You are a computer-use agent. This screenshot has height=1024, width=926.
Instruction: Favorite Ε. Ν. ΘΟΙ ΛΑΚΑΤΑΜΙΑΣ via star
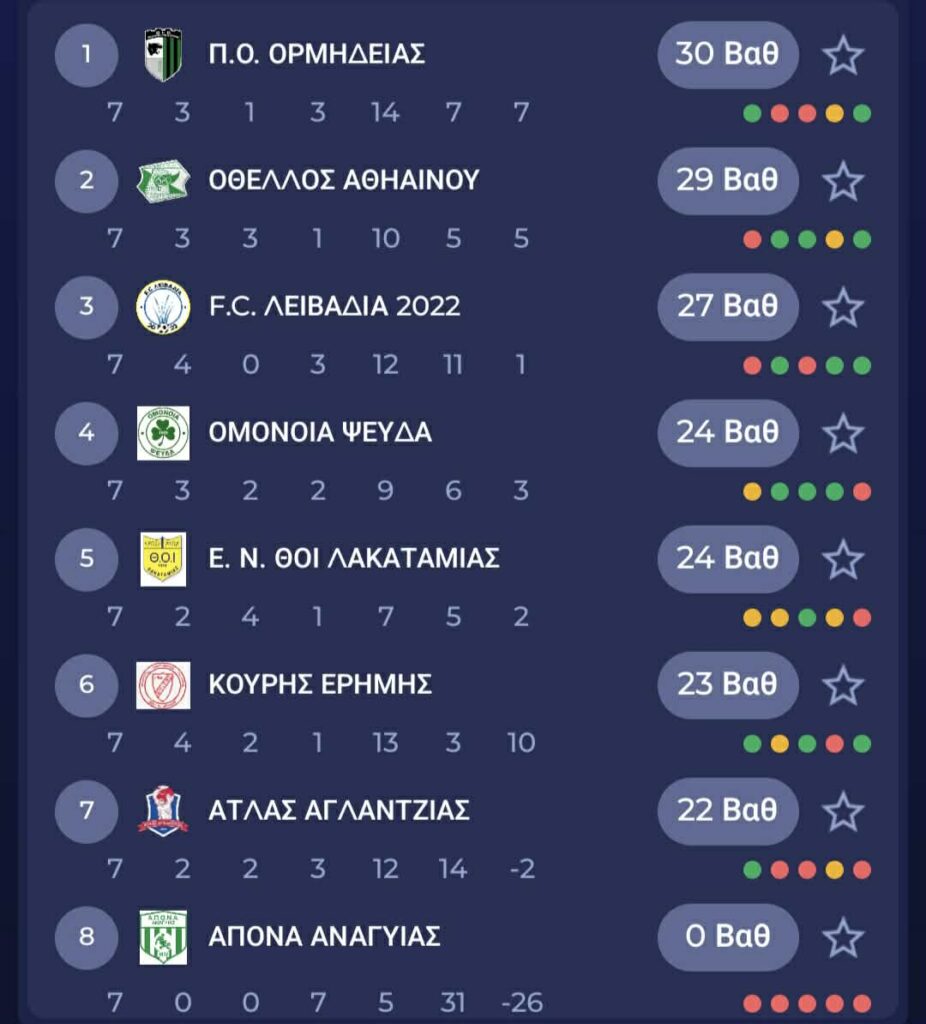tap(843, 559)
